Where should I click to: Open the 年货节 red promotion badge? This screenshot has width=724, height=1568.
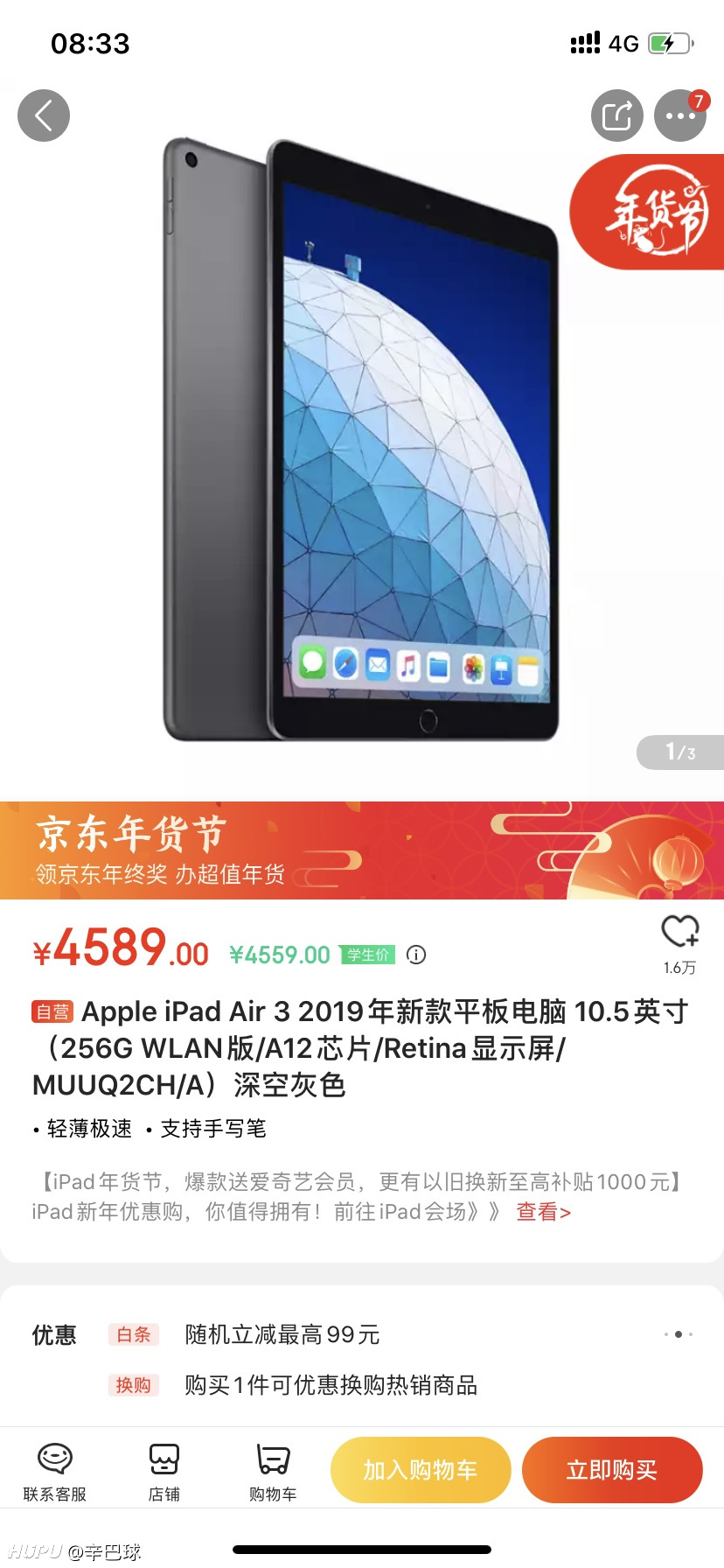(648, 212)
